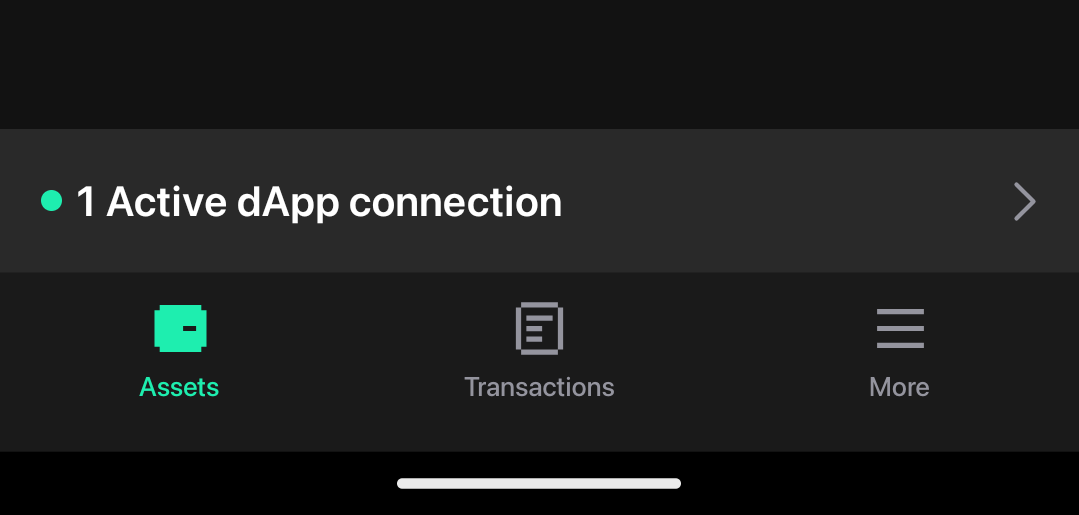Open the More tab
1079x515 pixels.
tap(899, 351)
